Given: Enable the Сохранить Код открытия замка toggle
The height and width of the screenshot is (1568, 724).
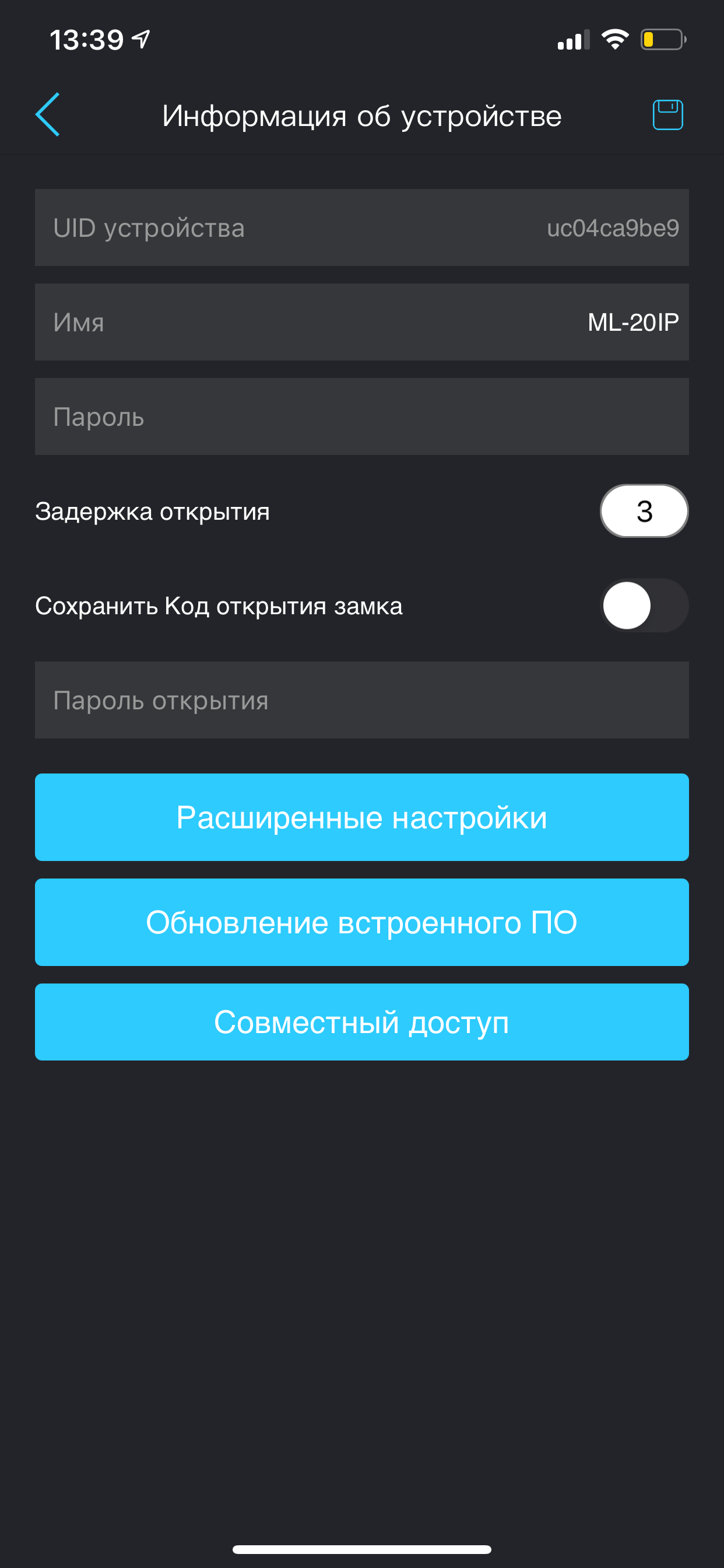Looking at the screenshot, I should click(644, 605).
